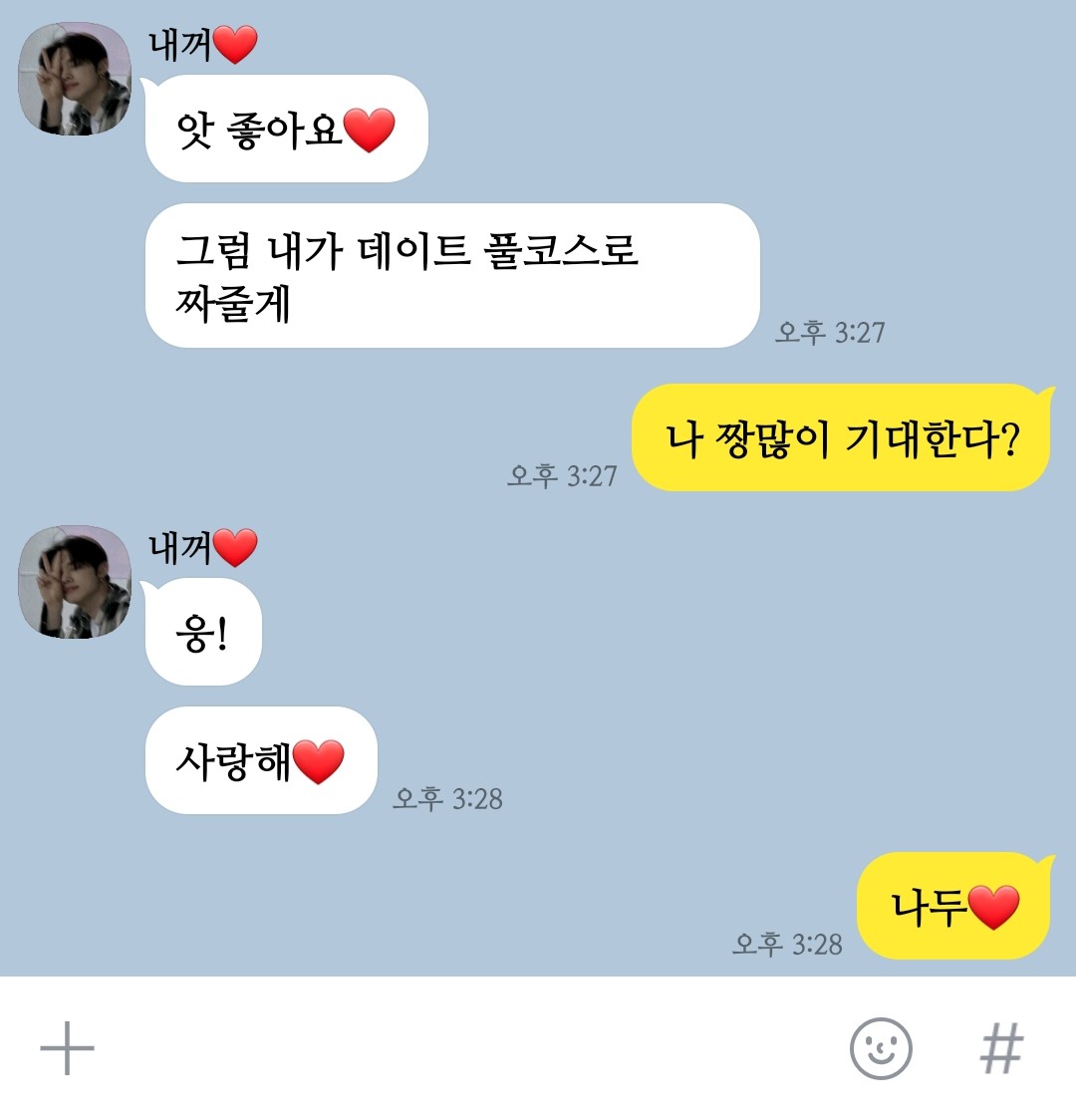Open the sender's profile picture above 앗 좋아요
Viewport: 1076px width, 1120px height.
click(x=75, y=79)
